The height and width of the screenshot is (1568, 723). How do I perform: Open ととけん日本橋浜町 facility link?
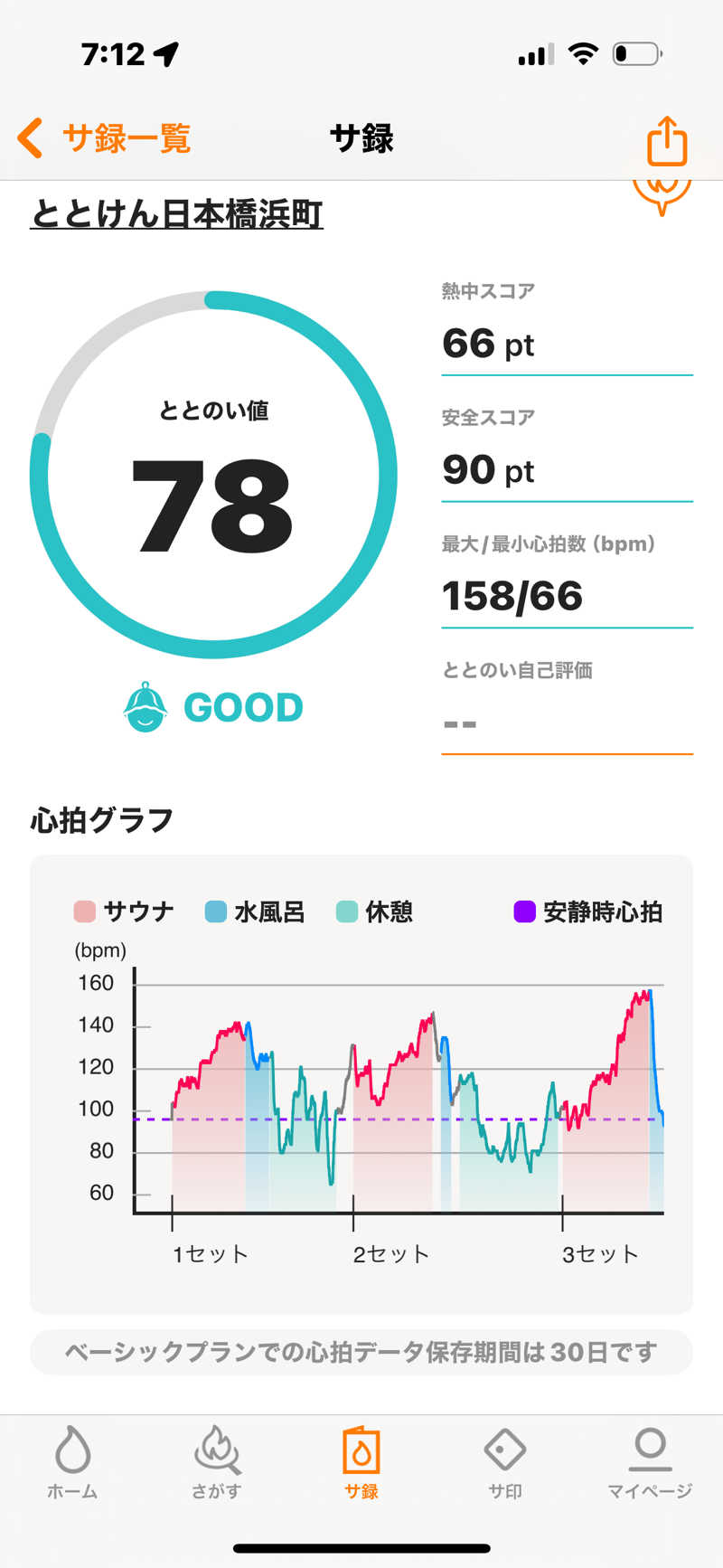[x=177, y=214]
